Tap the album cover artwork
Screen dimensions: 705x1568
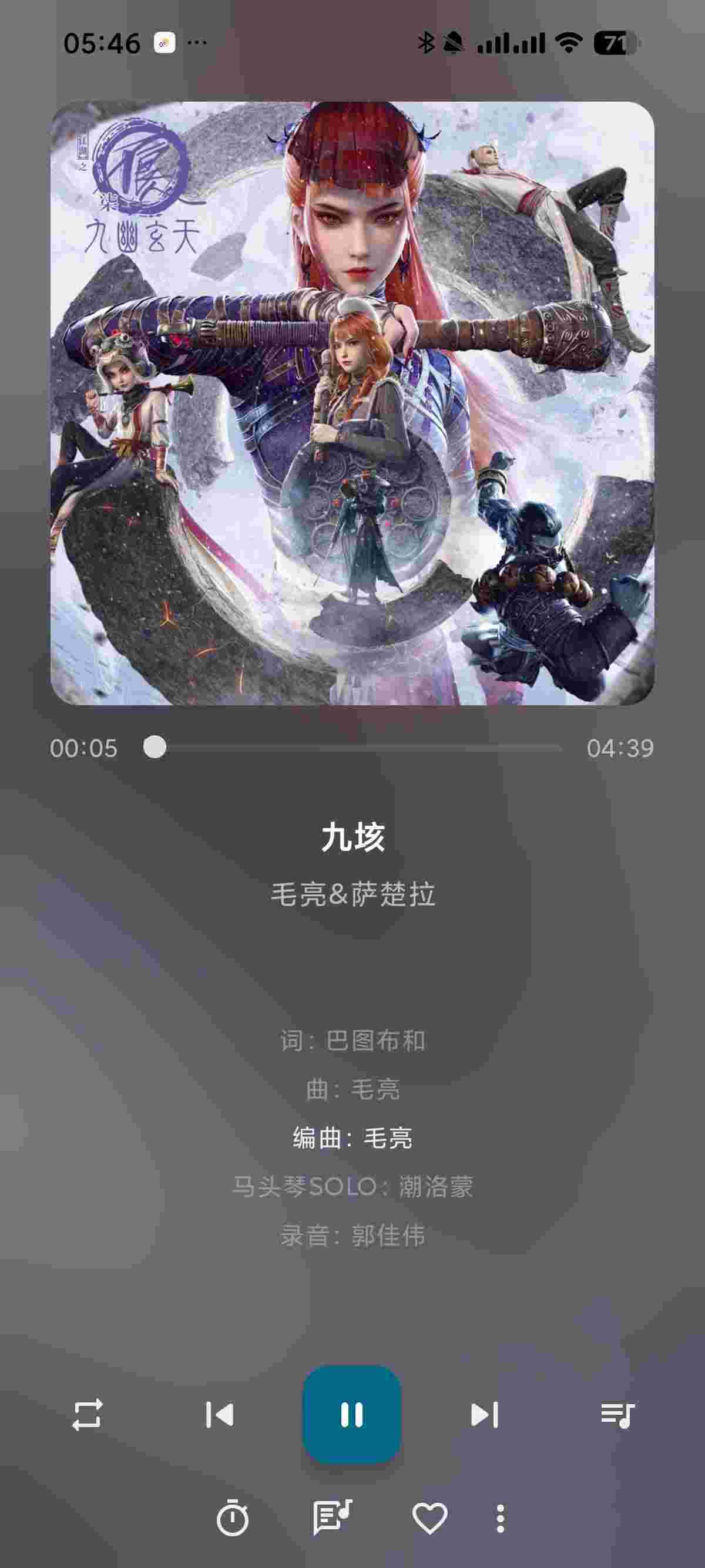(352, 403)
